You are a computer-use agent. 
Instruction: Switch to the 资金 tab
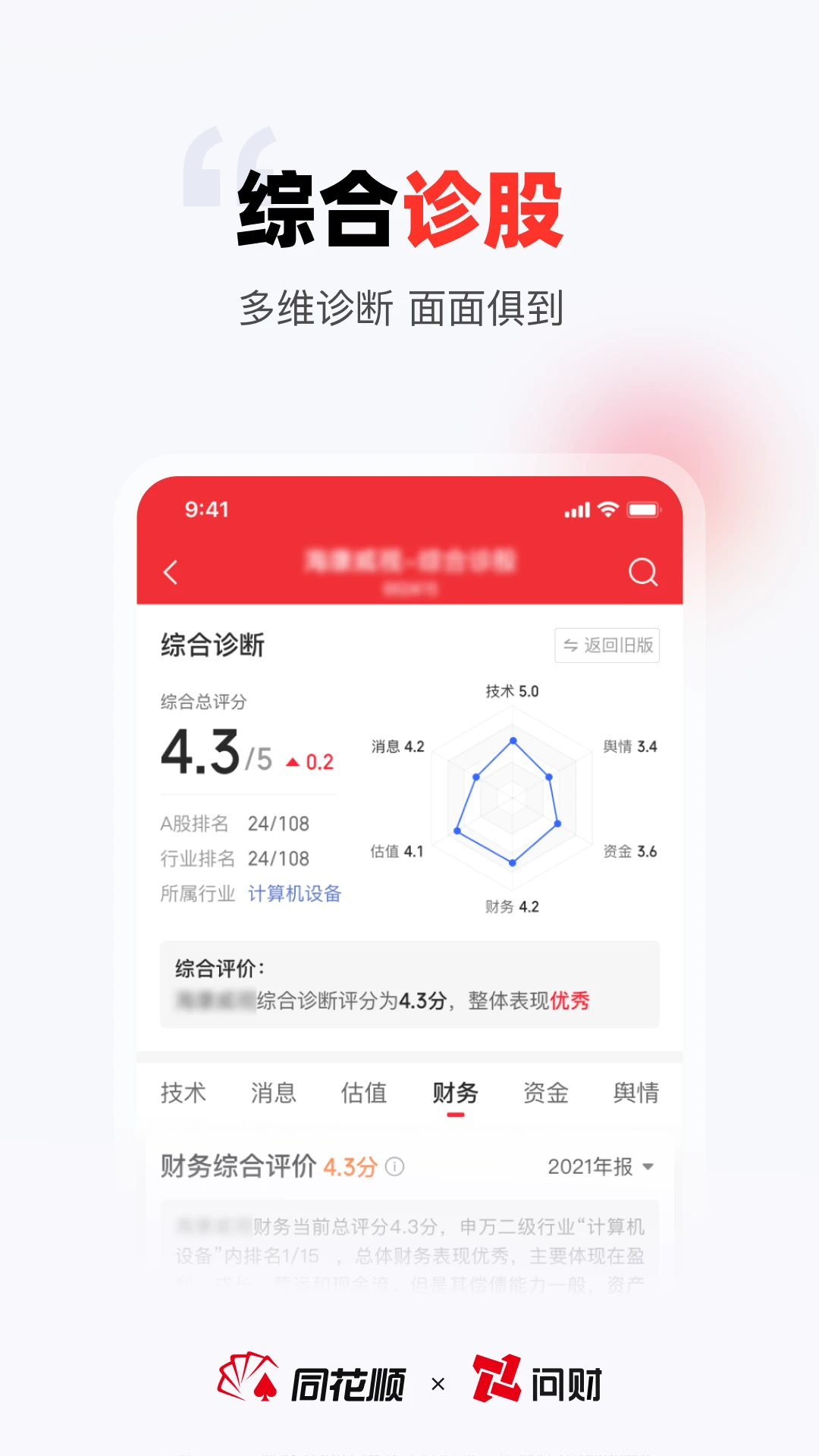[547, 1093]
